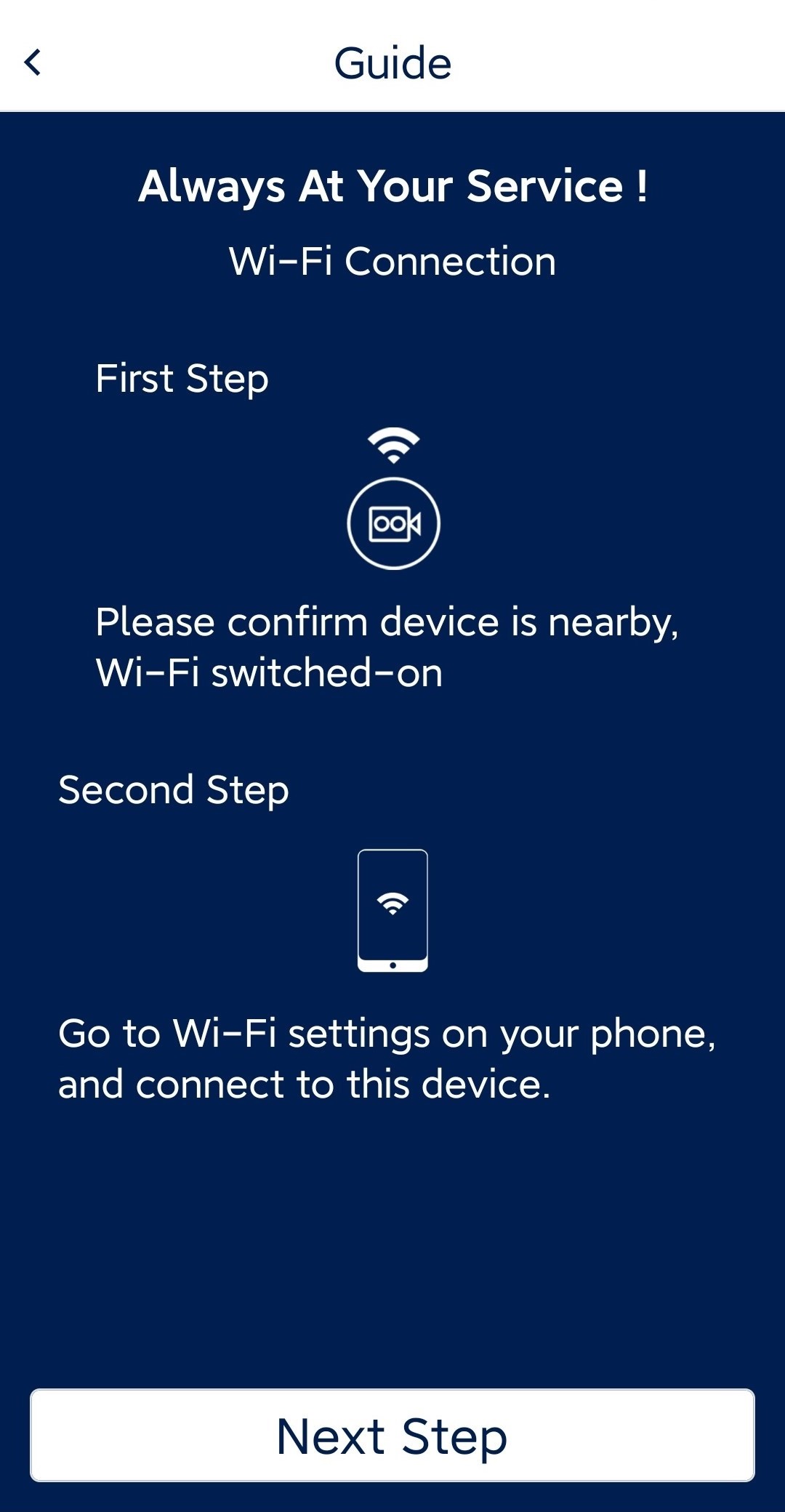785x1512 pixels.
Task: Go back from the Guide screen
Action: click(x=33, y=63)
